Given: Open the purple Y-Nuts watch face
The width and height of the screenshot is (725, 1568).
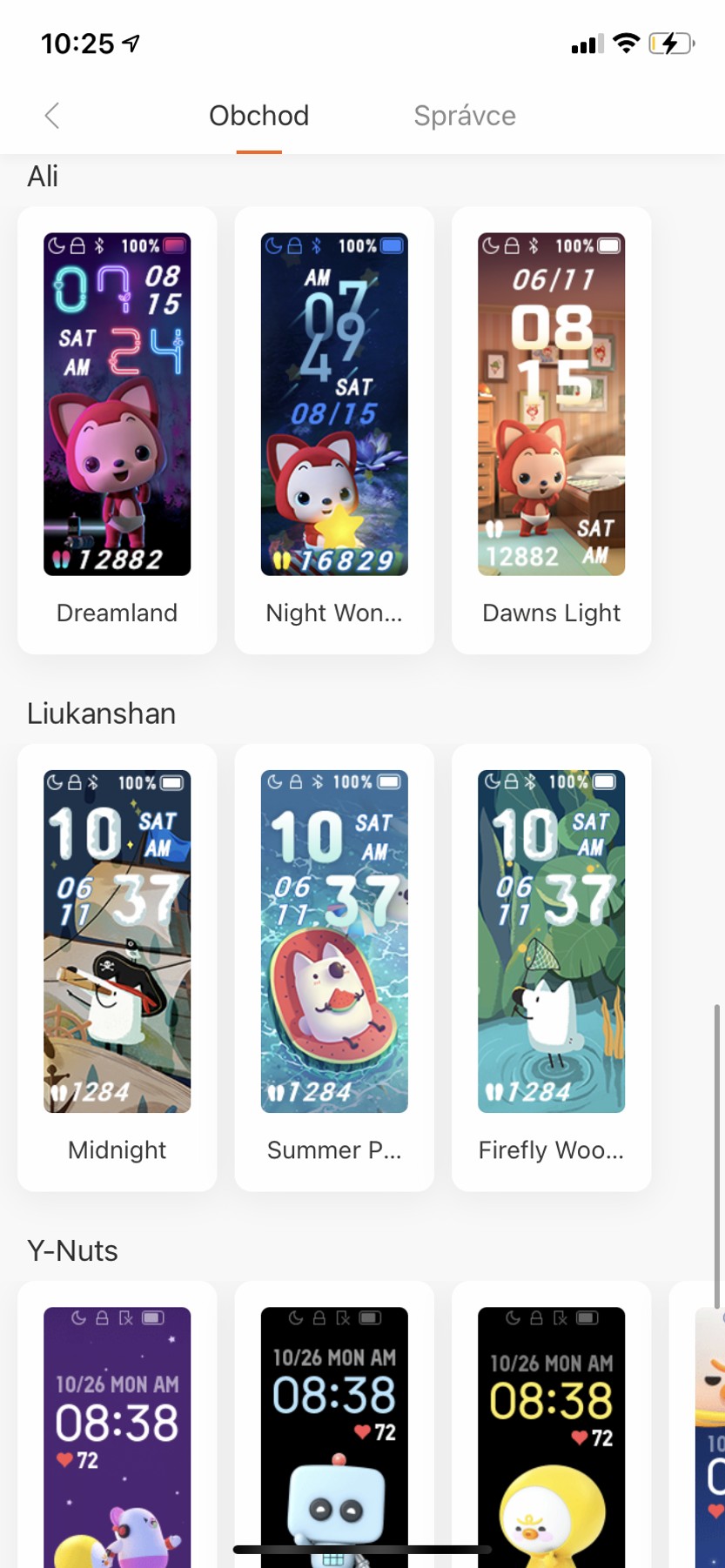Looking at the screenshot, I should point(117,1436).
